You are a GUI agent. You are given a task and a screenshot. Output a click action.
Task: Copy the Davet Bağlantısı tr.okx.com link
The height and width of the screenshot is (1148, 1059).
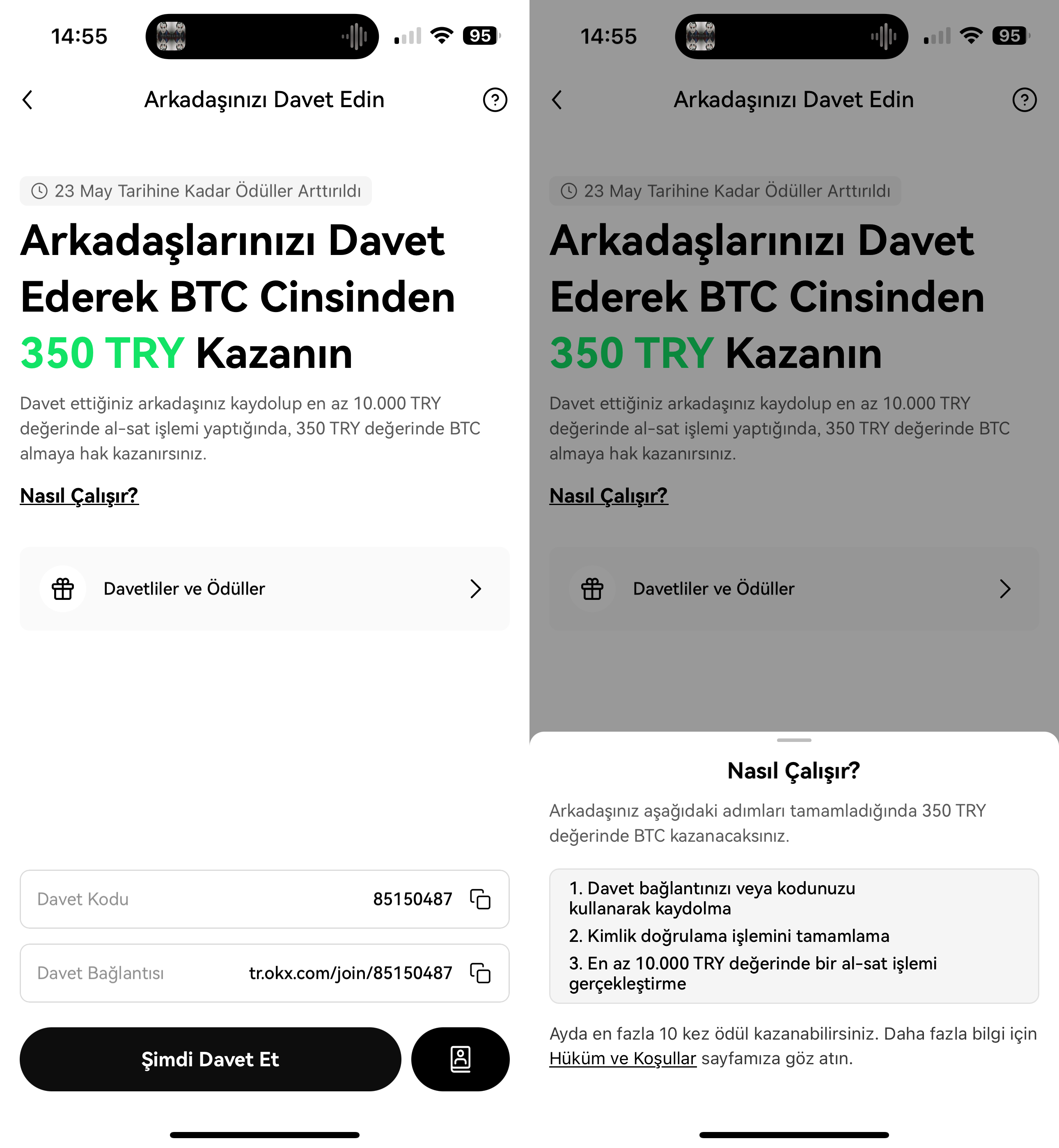coord(480,973)
